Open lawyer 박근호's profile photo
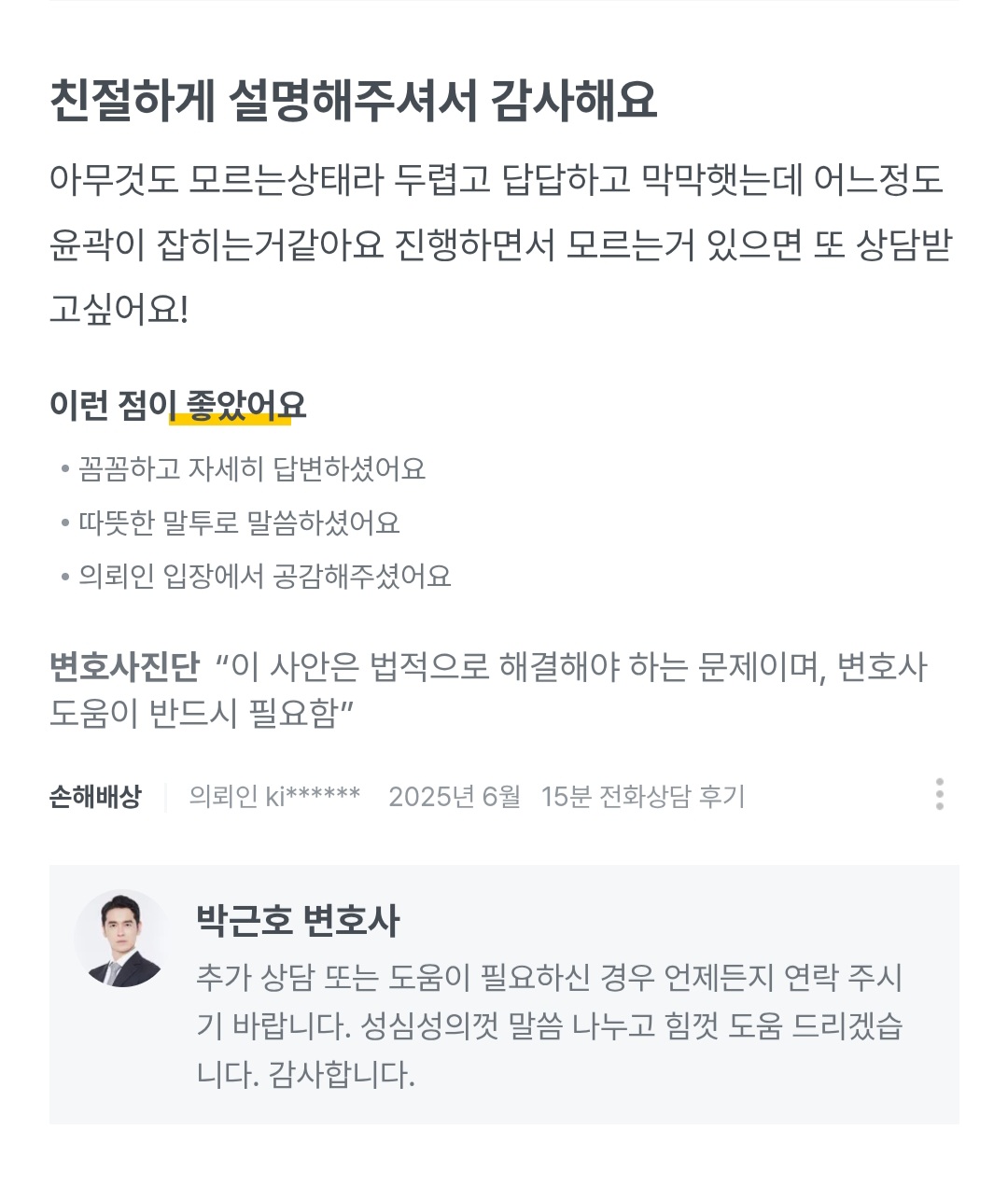1008x1199 pixels. coord(123,938)
